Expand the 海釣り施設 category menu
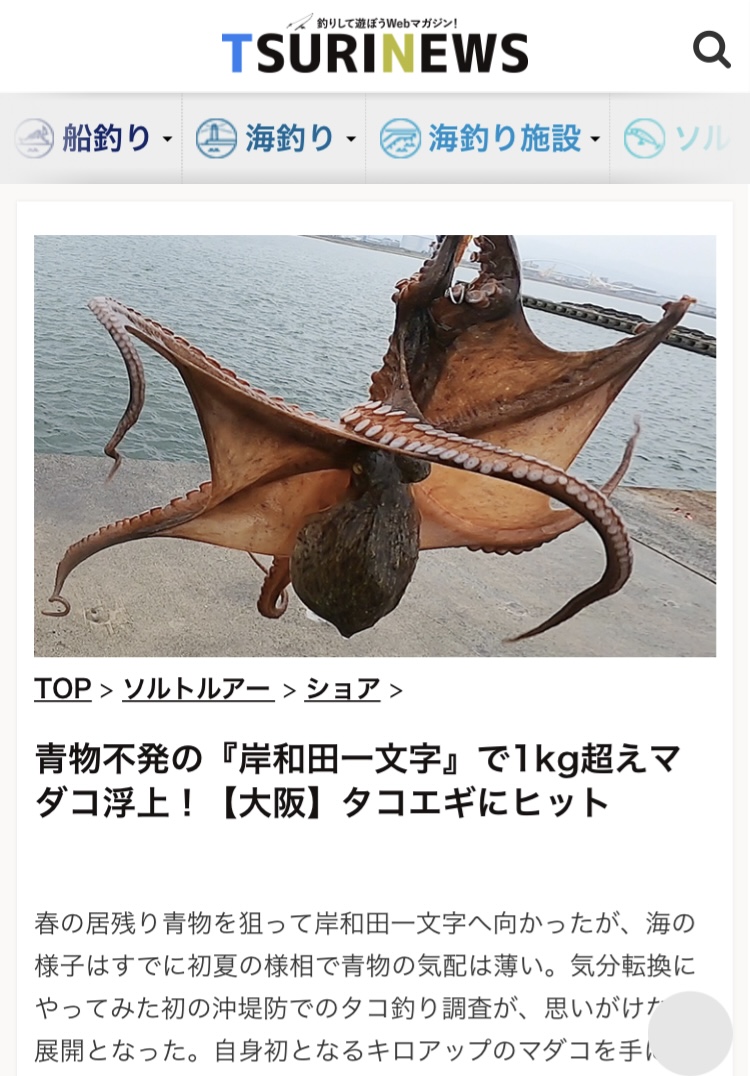750x1076 pixels. coord(490,138)
